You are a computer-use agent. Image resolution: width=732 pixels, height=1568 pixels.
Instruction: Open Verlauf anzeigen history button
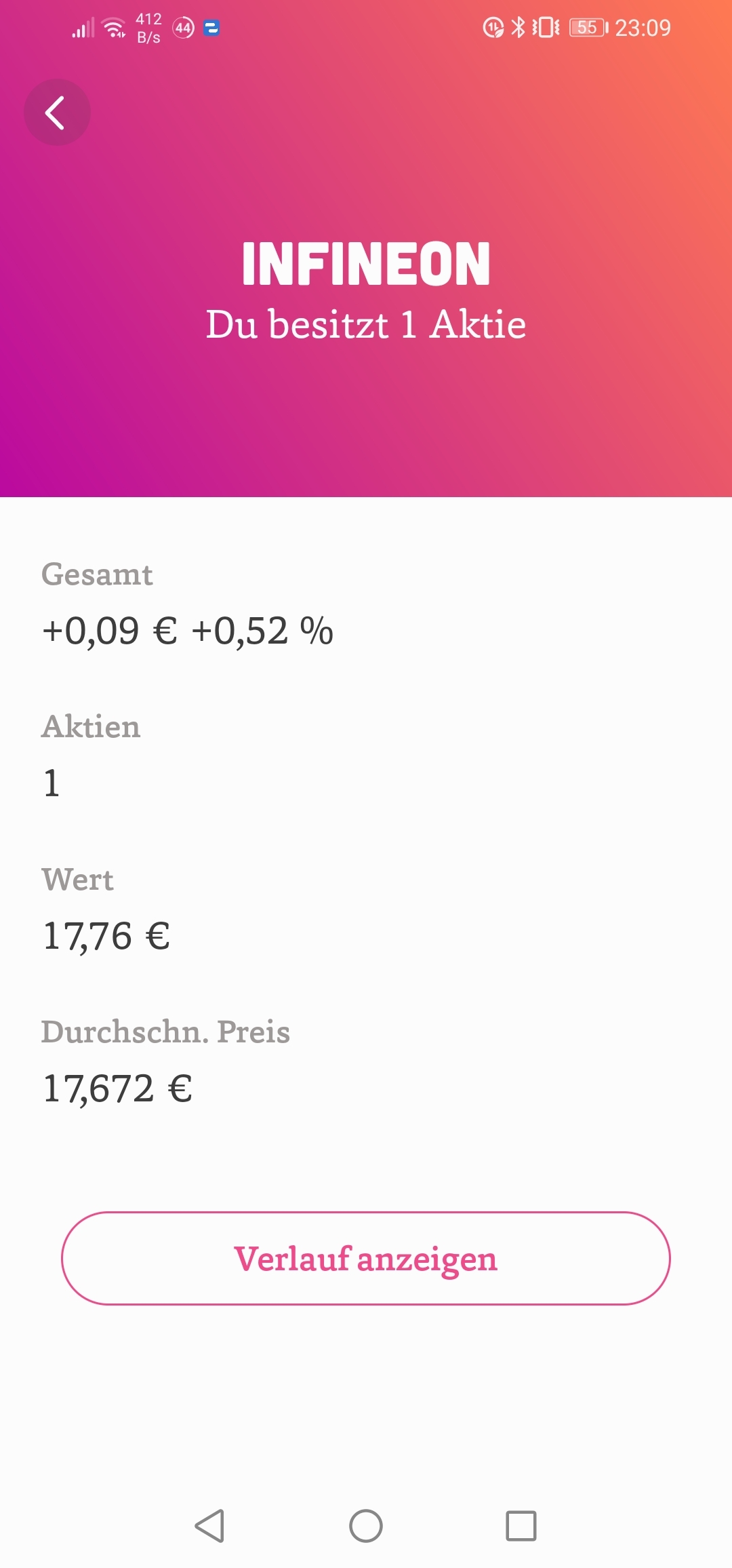[x=366, y=1258]
